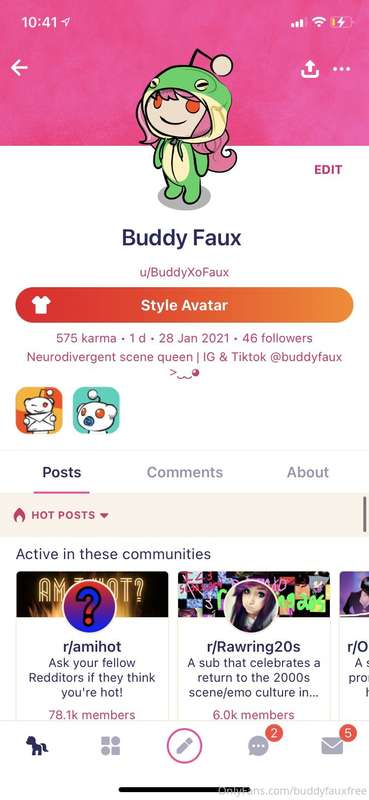
Task: Switch to the About tab
Action: pyautogui.click(x=308, y=472)
